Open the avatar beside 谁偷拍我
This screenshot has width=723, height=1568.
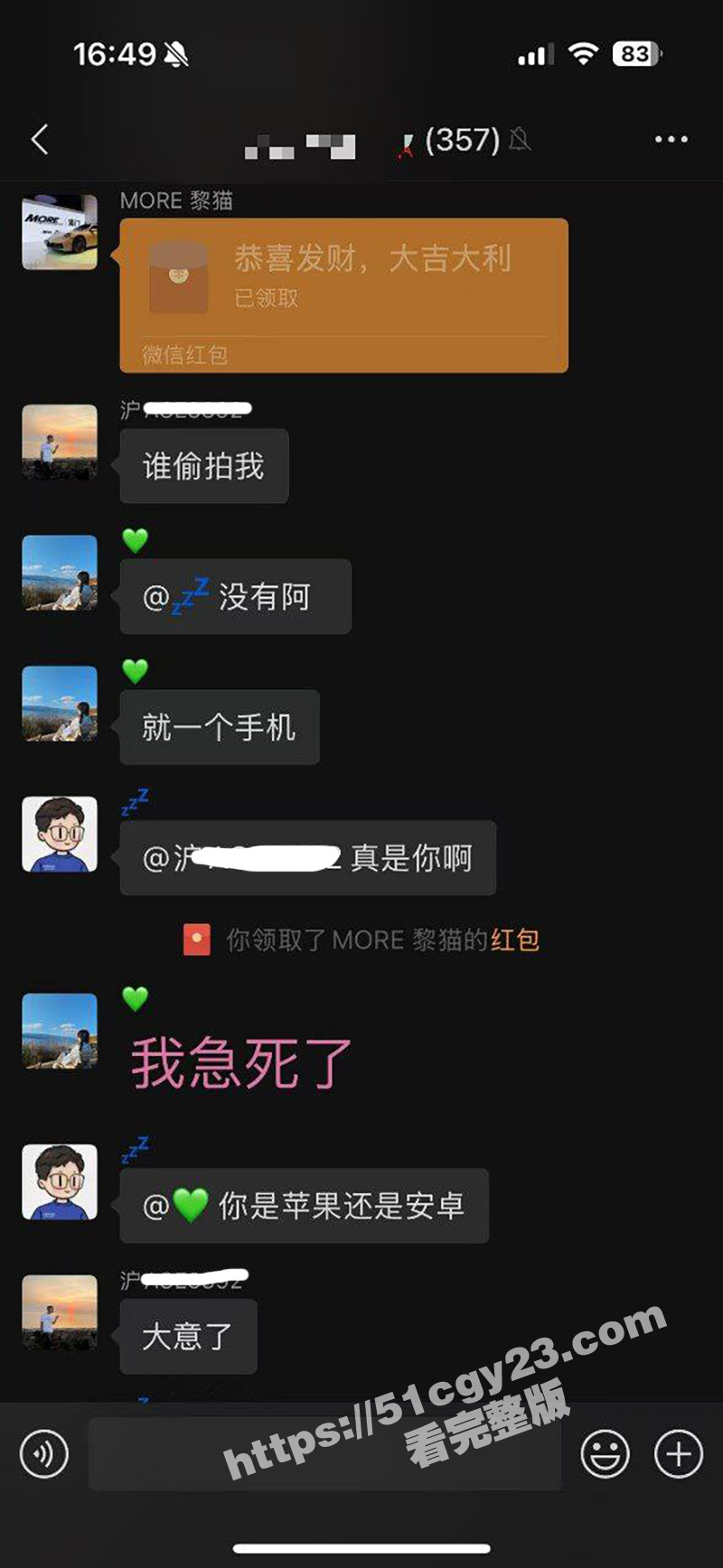[60, 442]
